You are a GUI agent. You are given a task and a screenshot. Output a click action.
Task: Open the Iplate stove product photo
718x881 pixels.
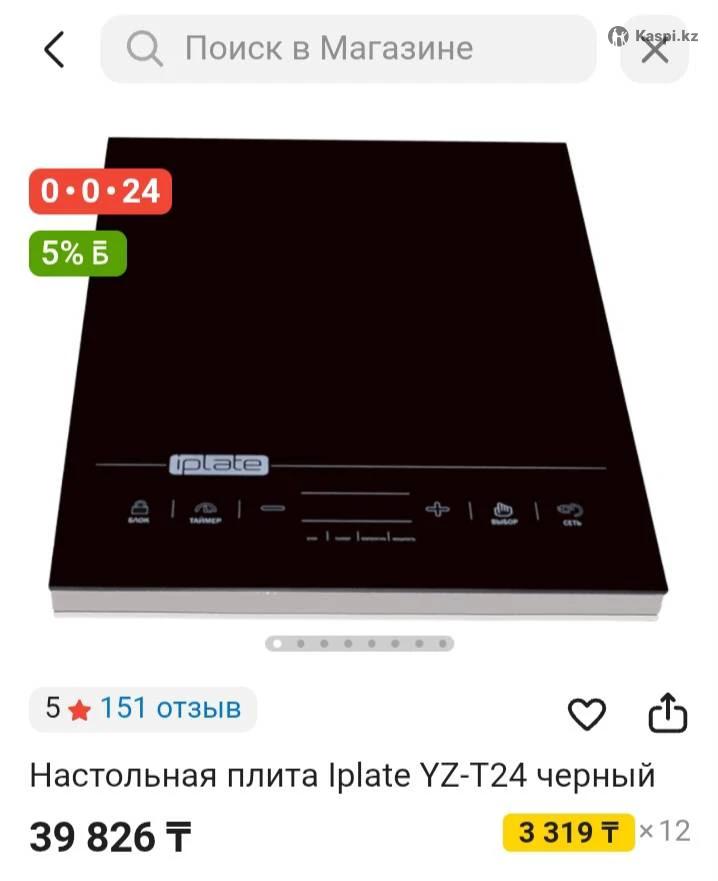click(x=360, y=380)
